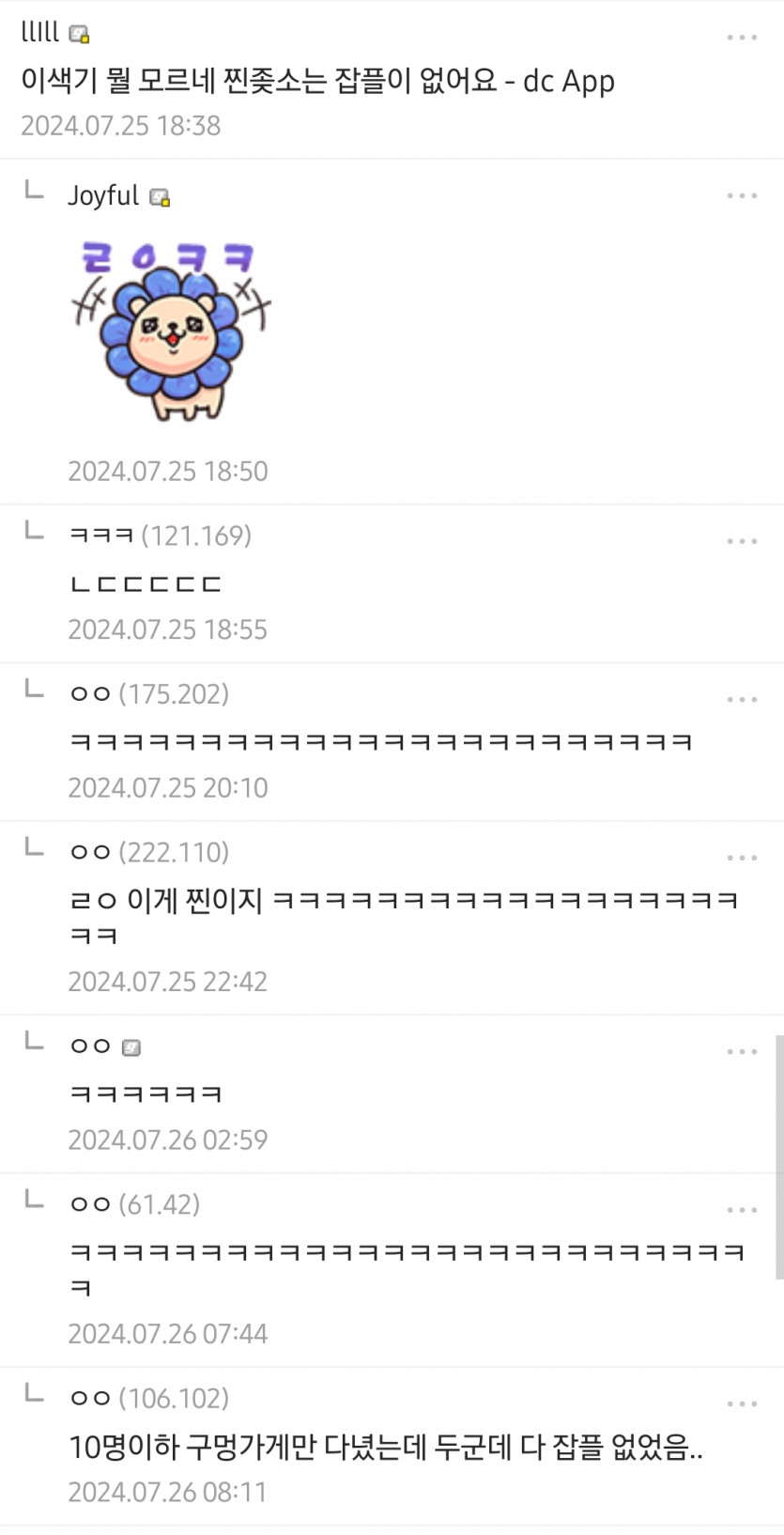Open options for the ㅋㅋㅋ (121.169) reply
784x1535 pixels.
[742, 541]
